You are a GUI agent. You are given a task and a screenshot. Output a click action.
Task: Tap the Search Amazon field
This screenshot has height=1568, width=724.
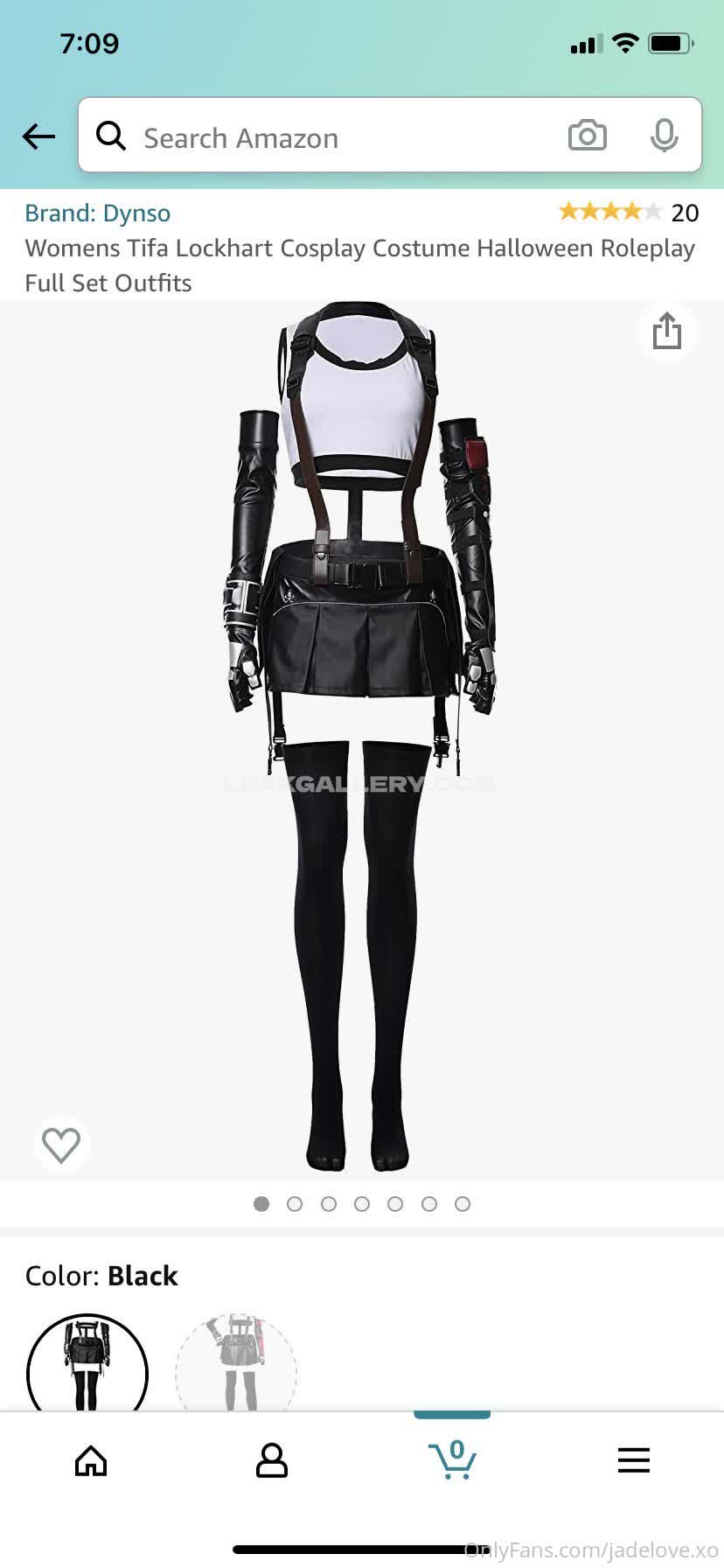click(x=332, y=137)
